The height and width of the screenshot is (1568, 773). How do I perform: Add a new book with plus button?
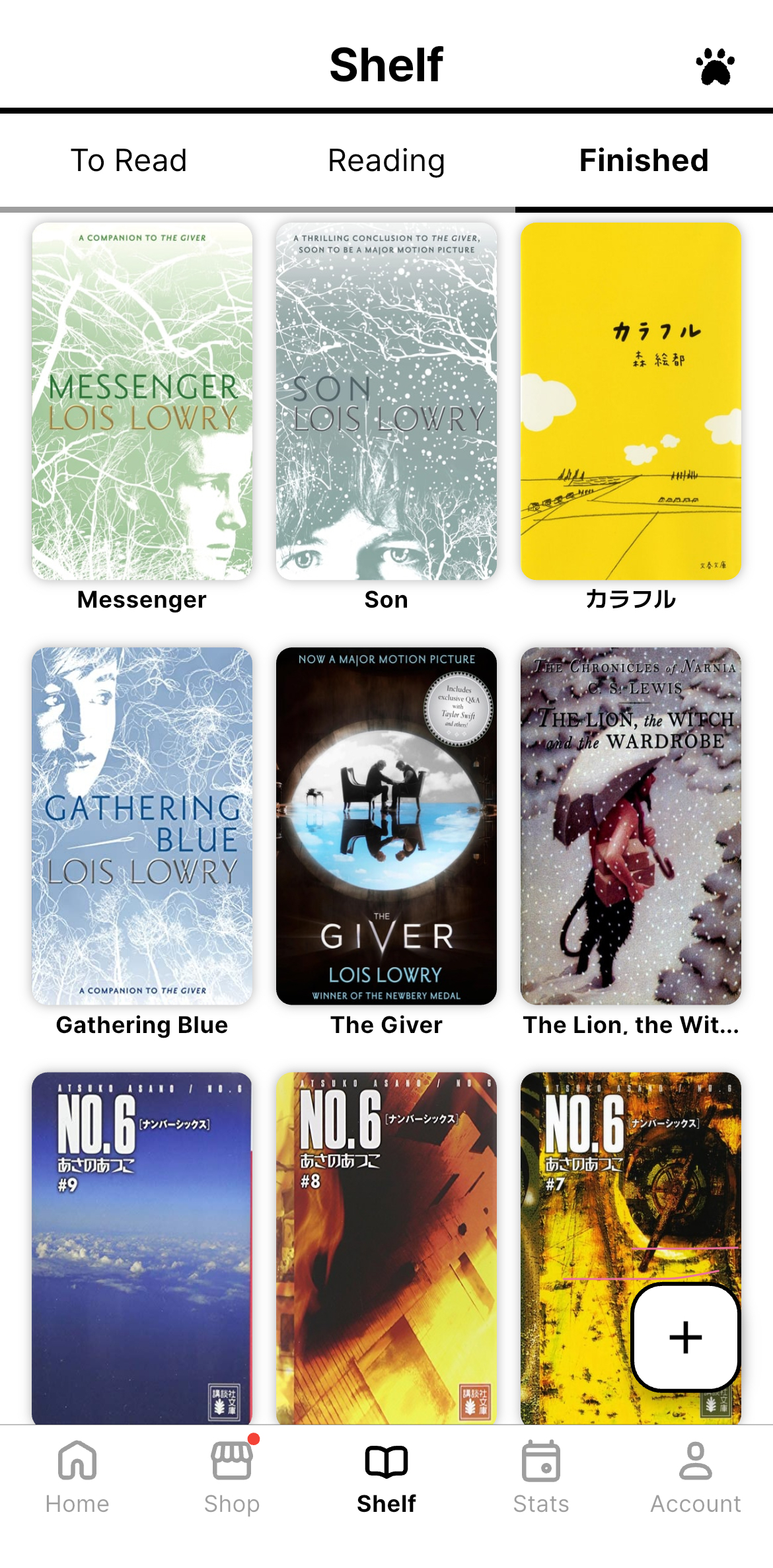[685, 1337]
